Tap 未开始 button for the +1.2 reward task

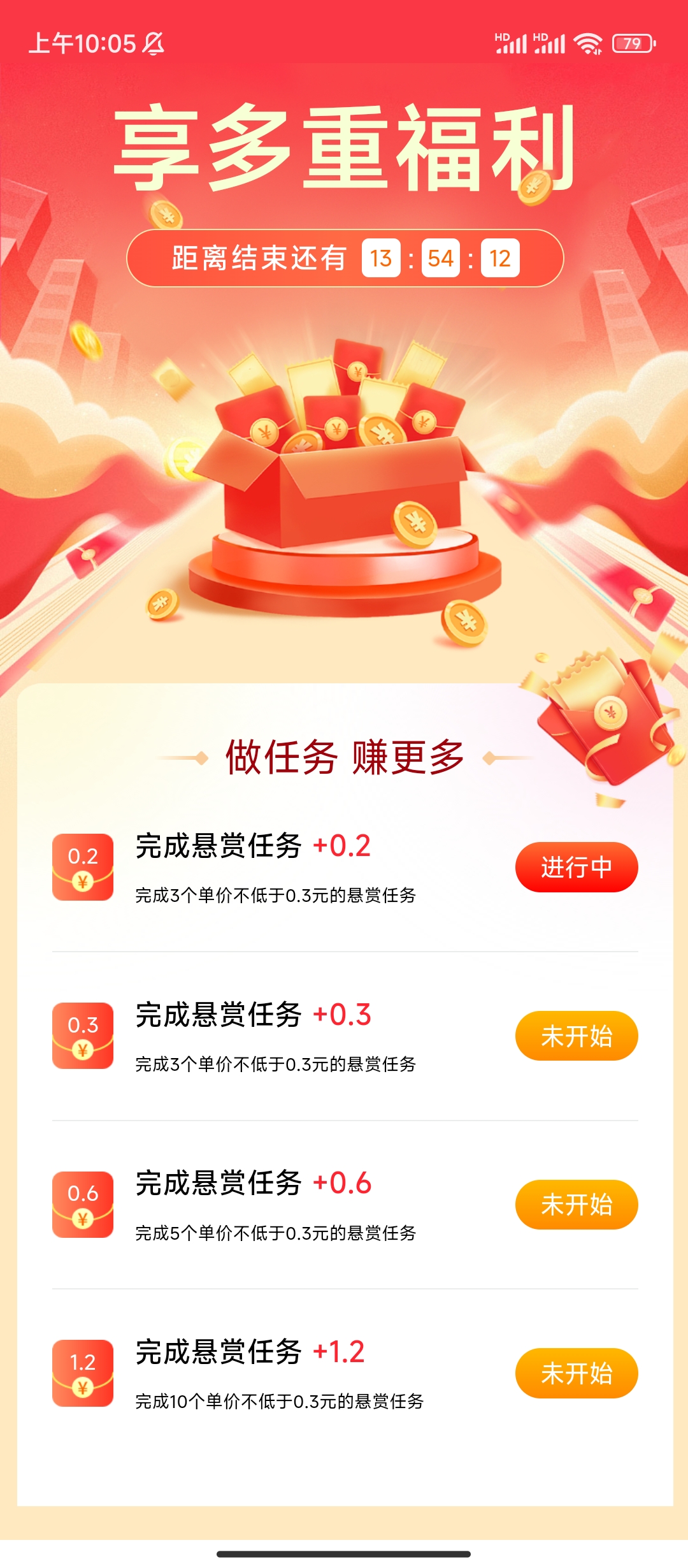pyautogui.click(x=577, y=1373)
